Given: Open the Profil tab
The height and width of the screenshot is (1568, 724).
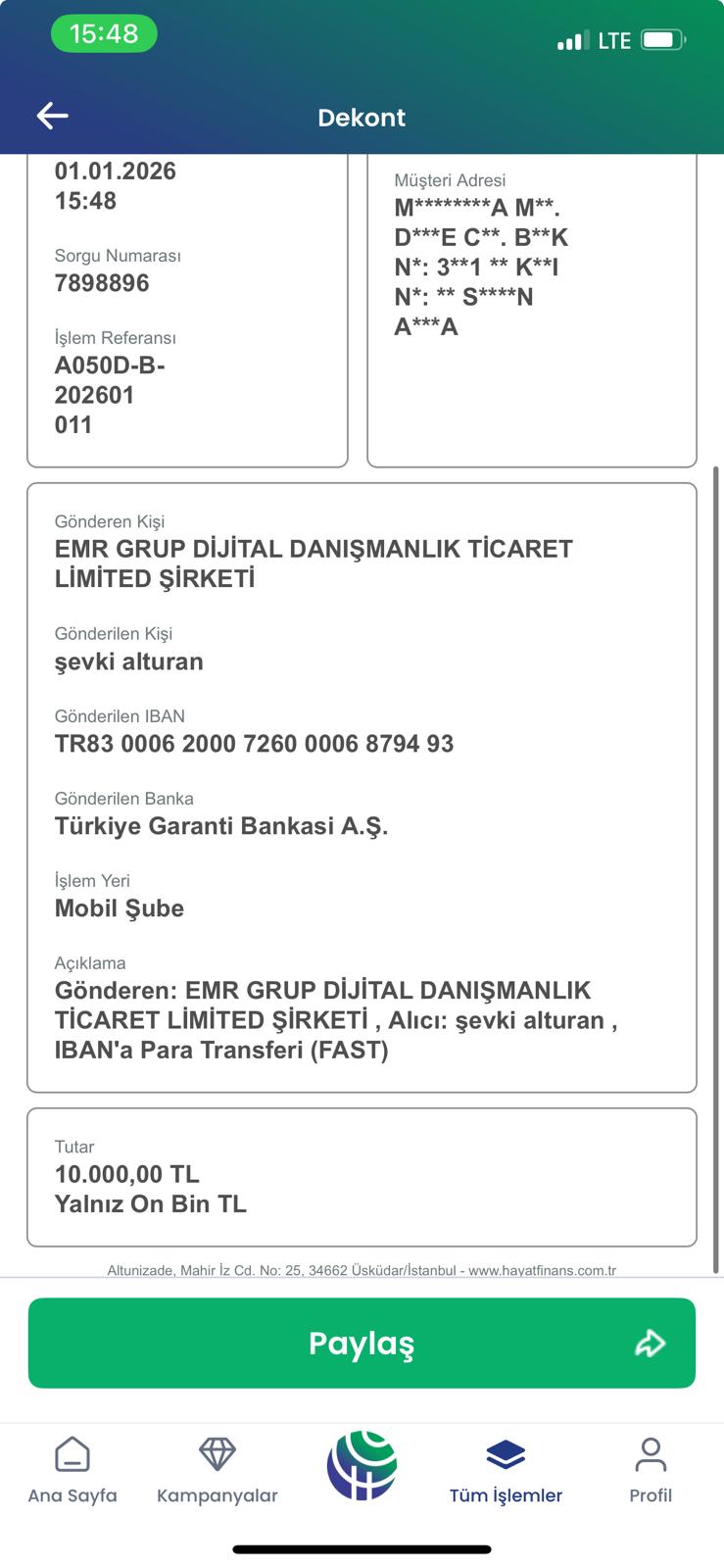Looking at the screenshot, I should 651,1470.
